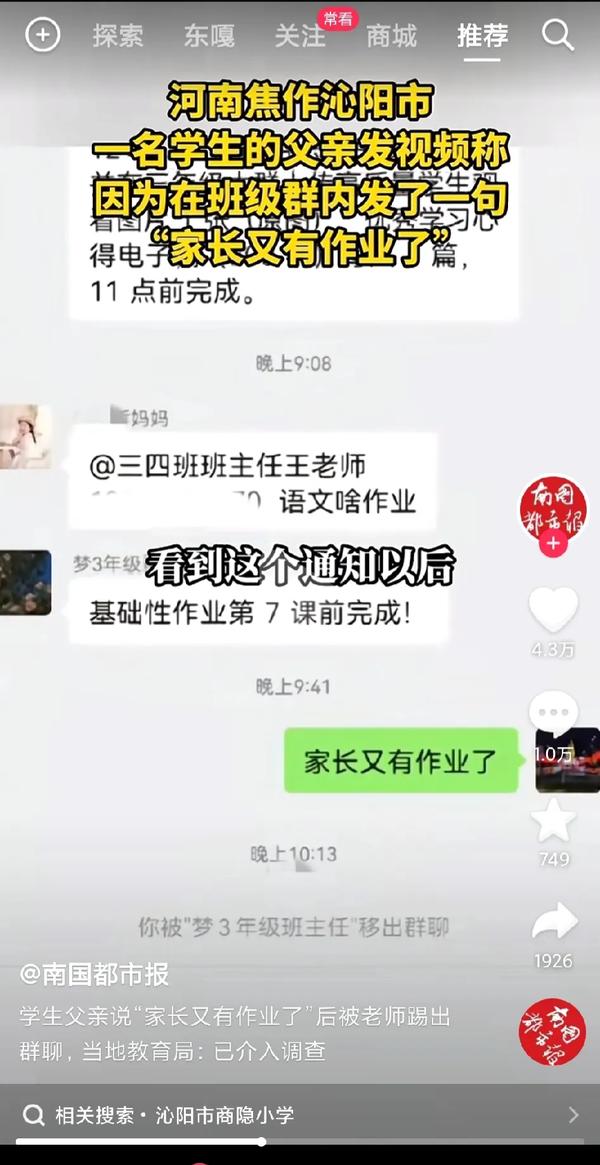Favorite this video with the star icon
Image resolution: width=600 pixels, height=1165 pixels.
(553, 821)
